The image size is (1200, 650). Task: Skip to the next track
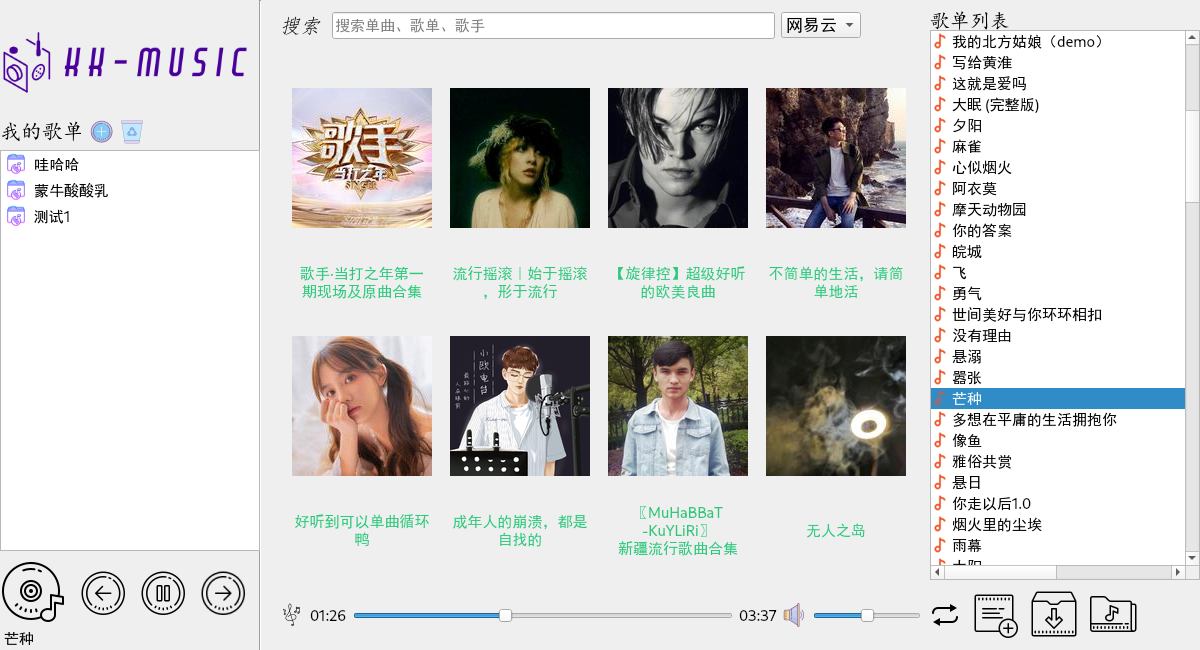[x=223, y=593]
